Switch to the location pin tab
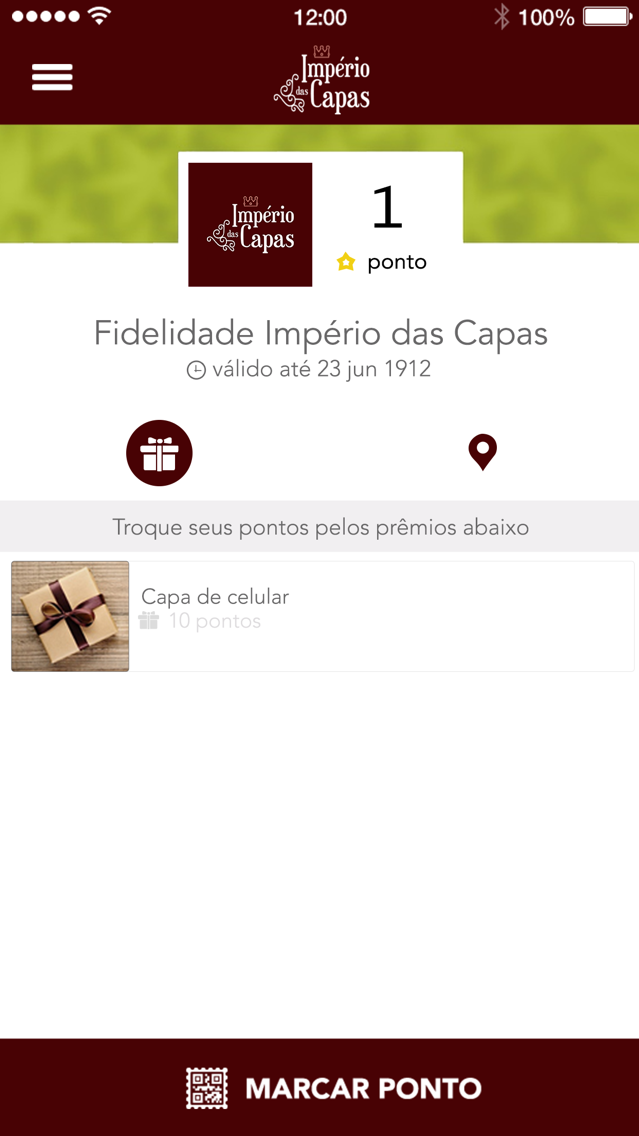 [482, 452]
